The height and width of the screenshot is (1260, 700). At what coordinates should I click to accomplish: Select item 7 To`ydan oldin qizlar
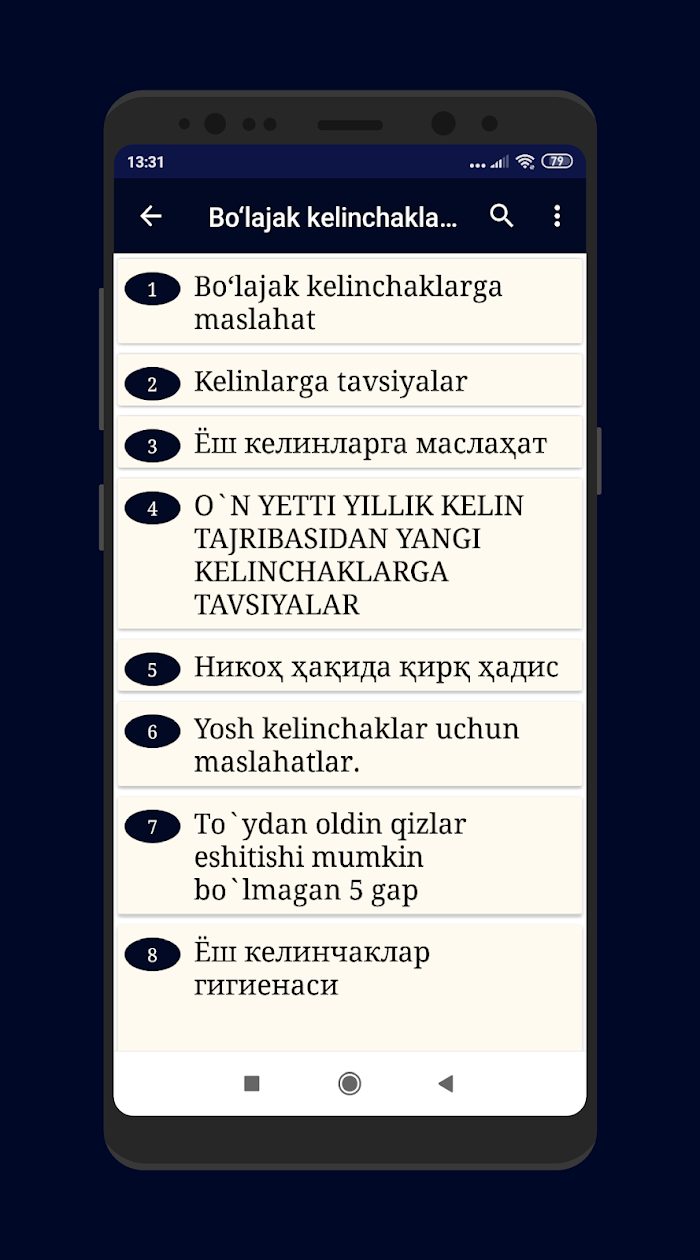point(350,857)
